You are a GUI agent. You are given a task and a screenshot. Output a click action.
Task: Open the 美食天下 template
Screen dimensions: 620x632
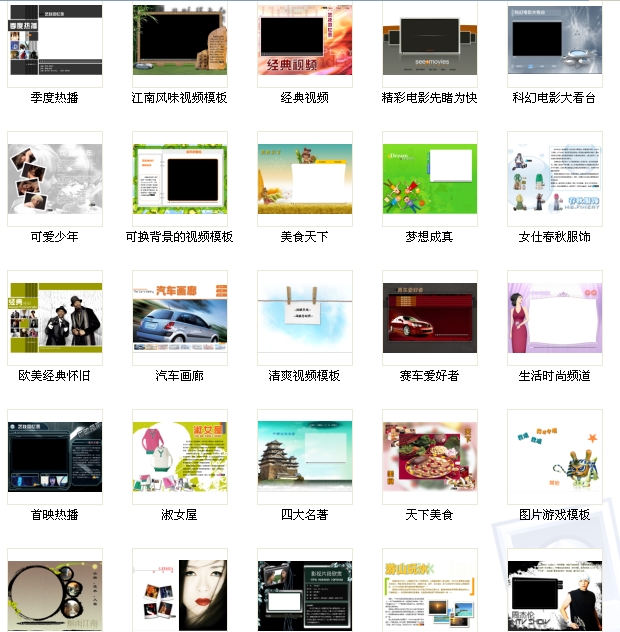click(305, 179)
